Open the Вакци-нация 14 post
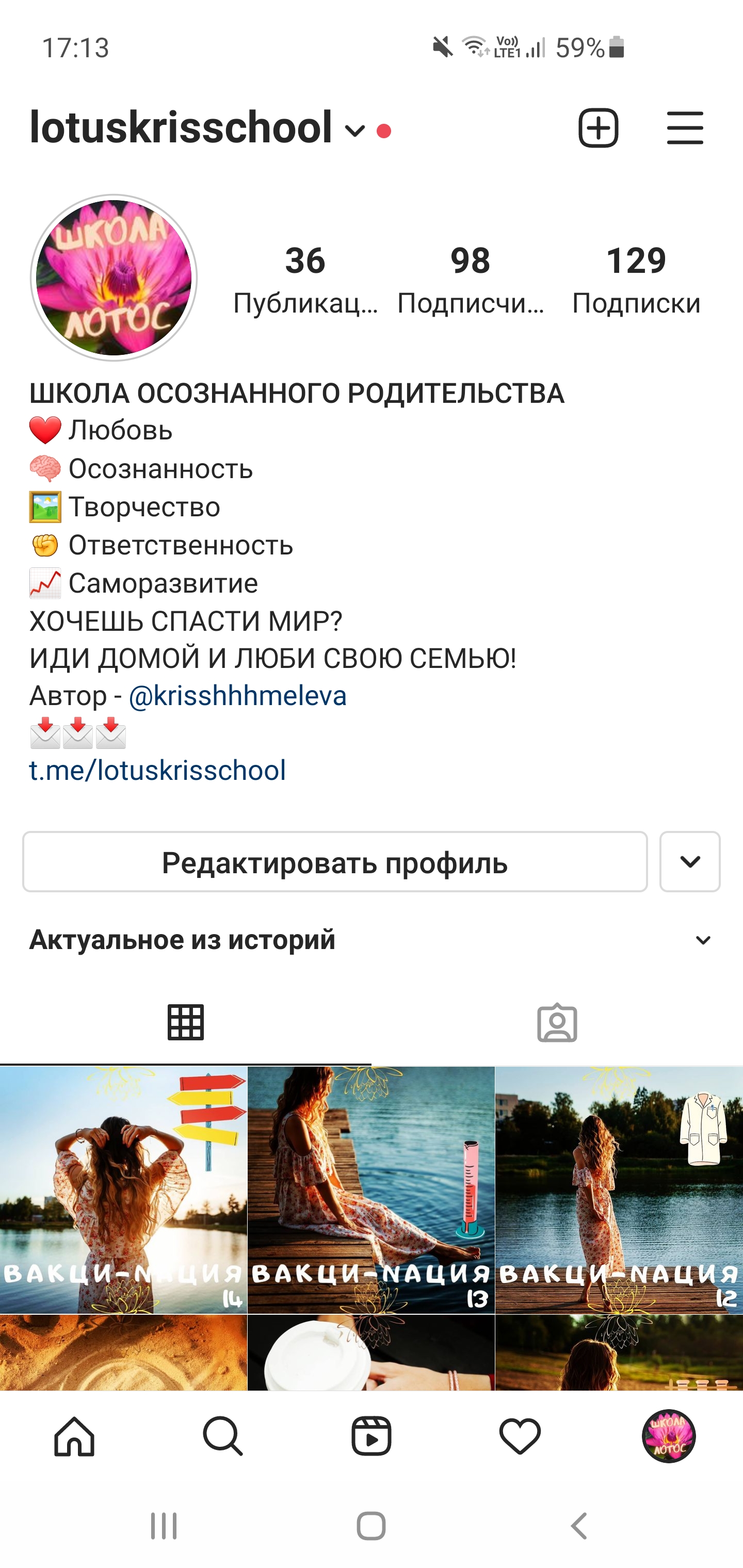 point(123,1189)
